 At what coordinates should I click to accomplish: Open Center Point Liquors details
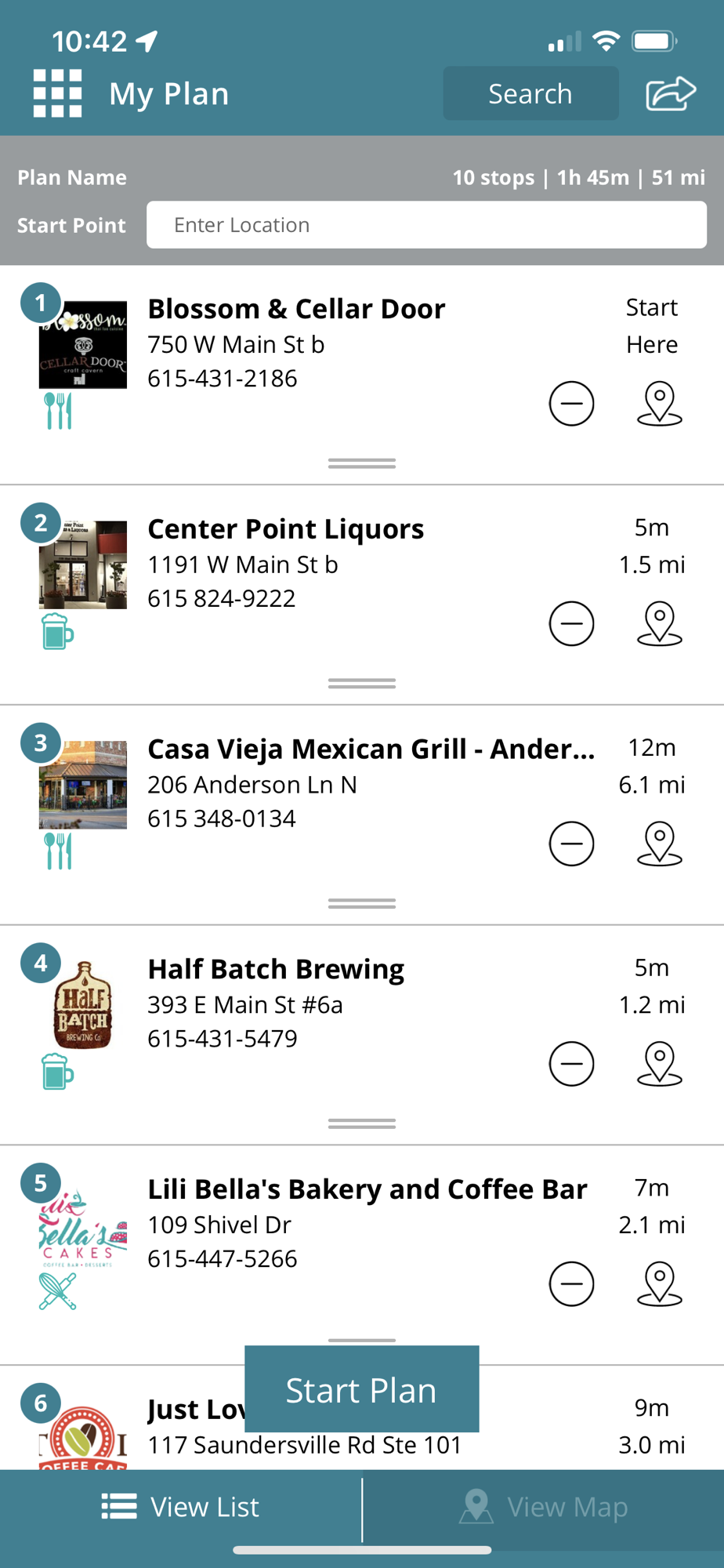click(x=285, y=530)
